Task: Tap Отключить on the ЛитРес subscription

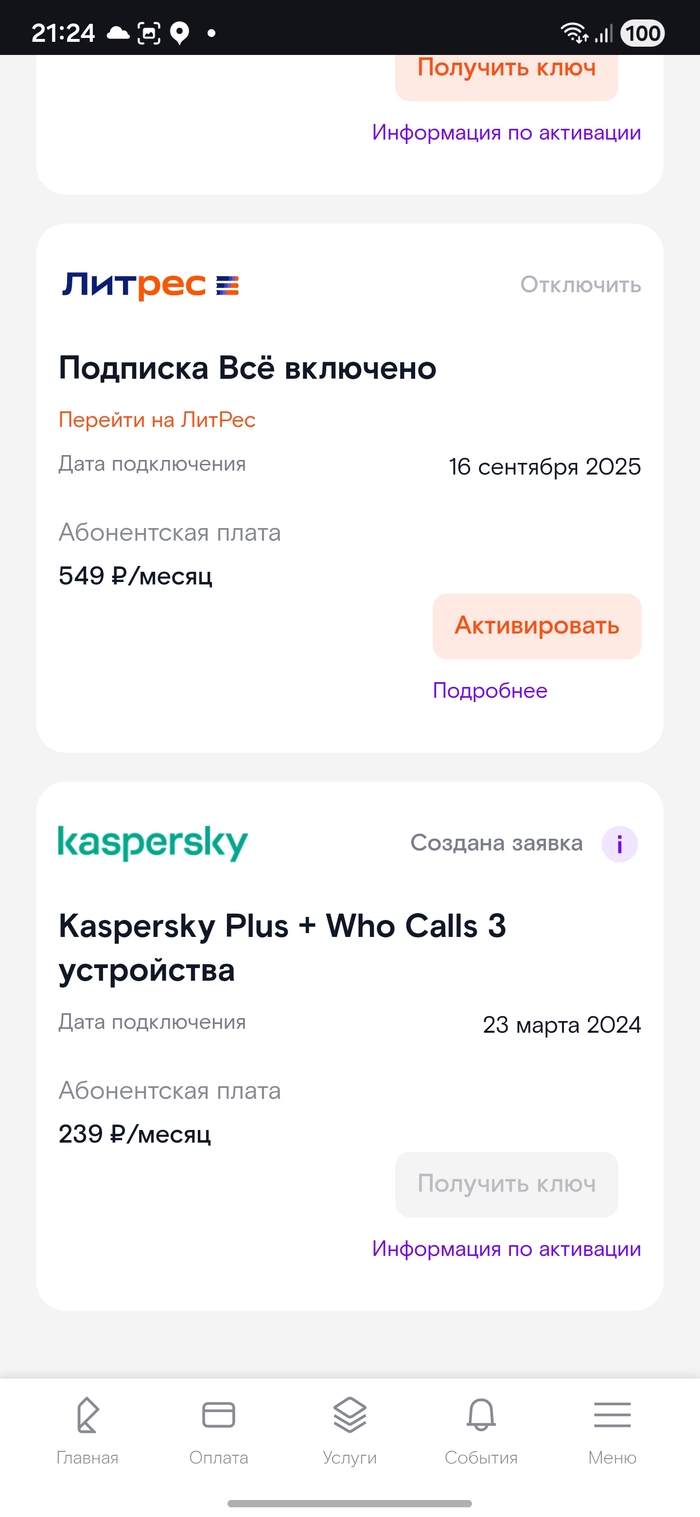Action: tap(580, 285)
